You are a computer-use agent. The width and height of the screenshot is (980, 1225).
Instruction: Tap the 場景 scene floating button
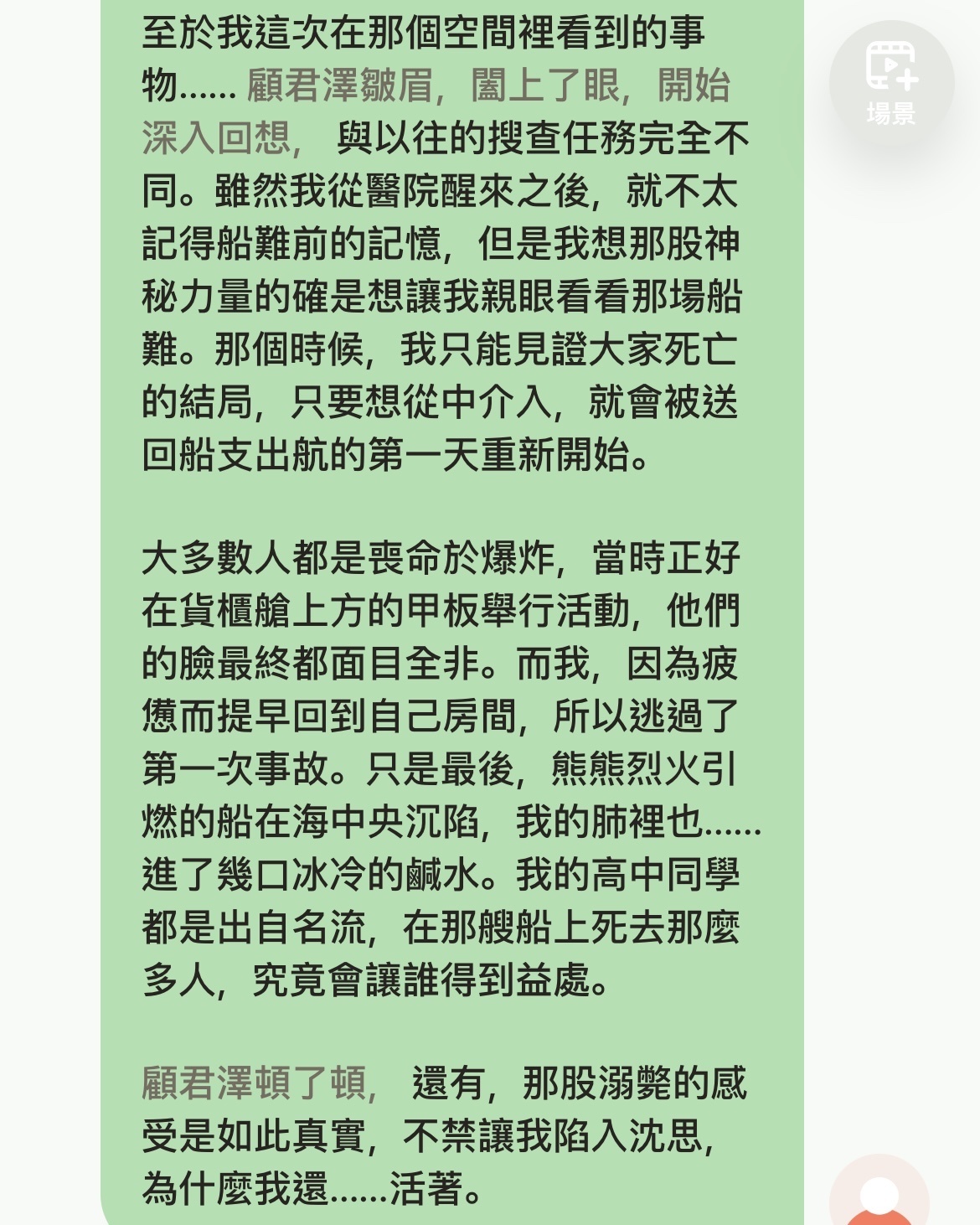[891, 83]
